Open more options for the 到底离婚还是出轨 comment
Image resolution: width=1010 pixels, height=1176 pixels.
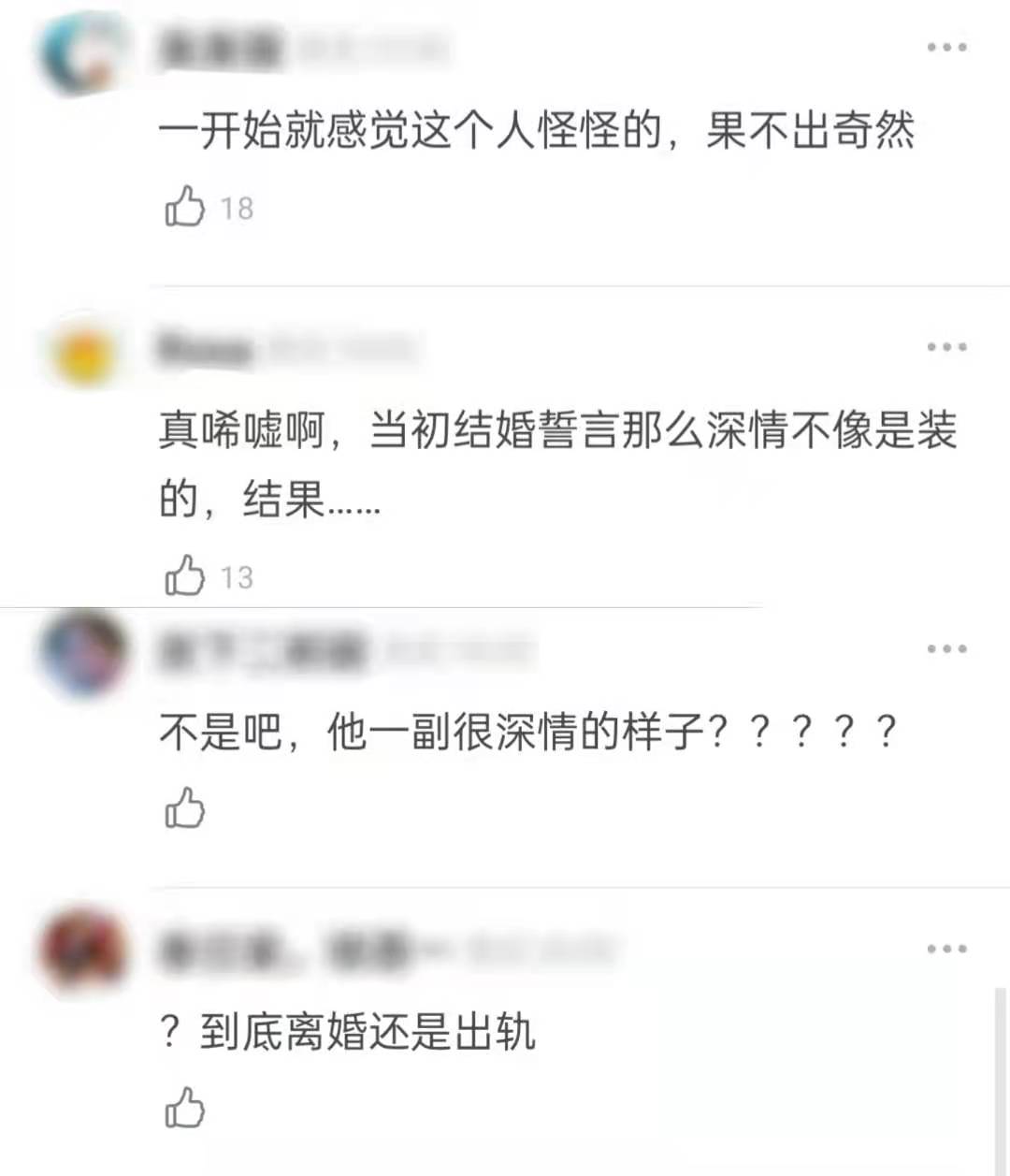(x=946, y=950)
